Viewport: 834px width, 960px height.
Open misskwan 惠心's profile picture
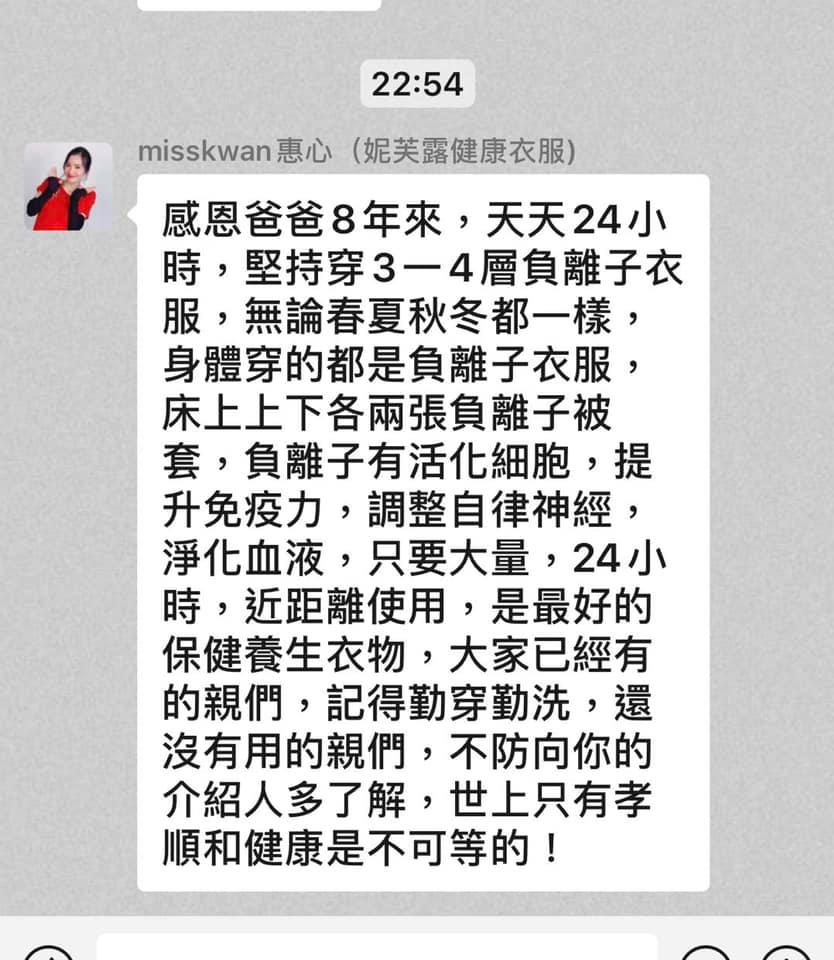click(68, 187)
